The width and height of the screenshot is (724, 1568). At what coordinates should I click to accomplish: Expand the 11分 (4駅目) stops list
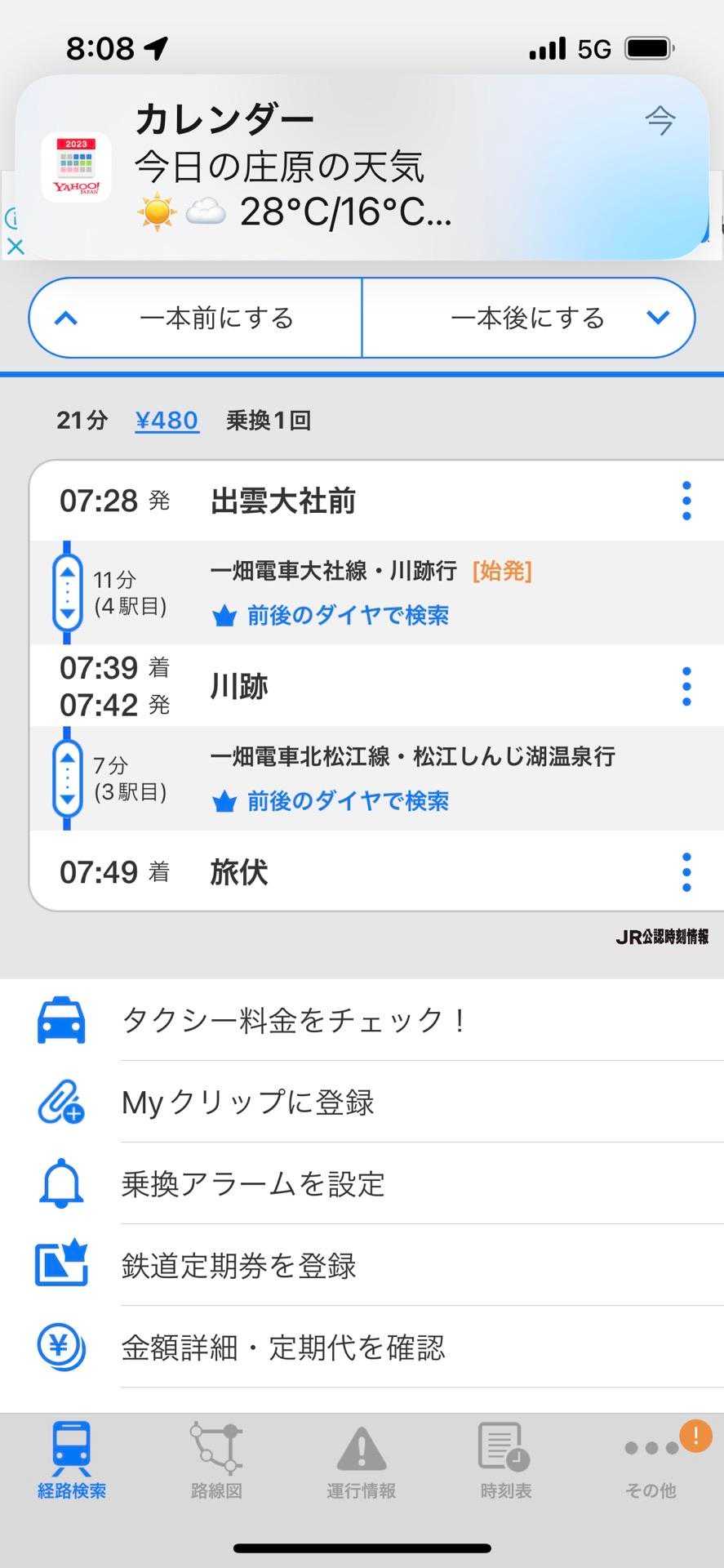(68, 593)
